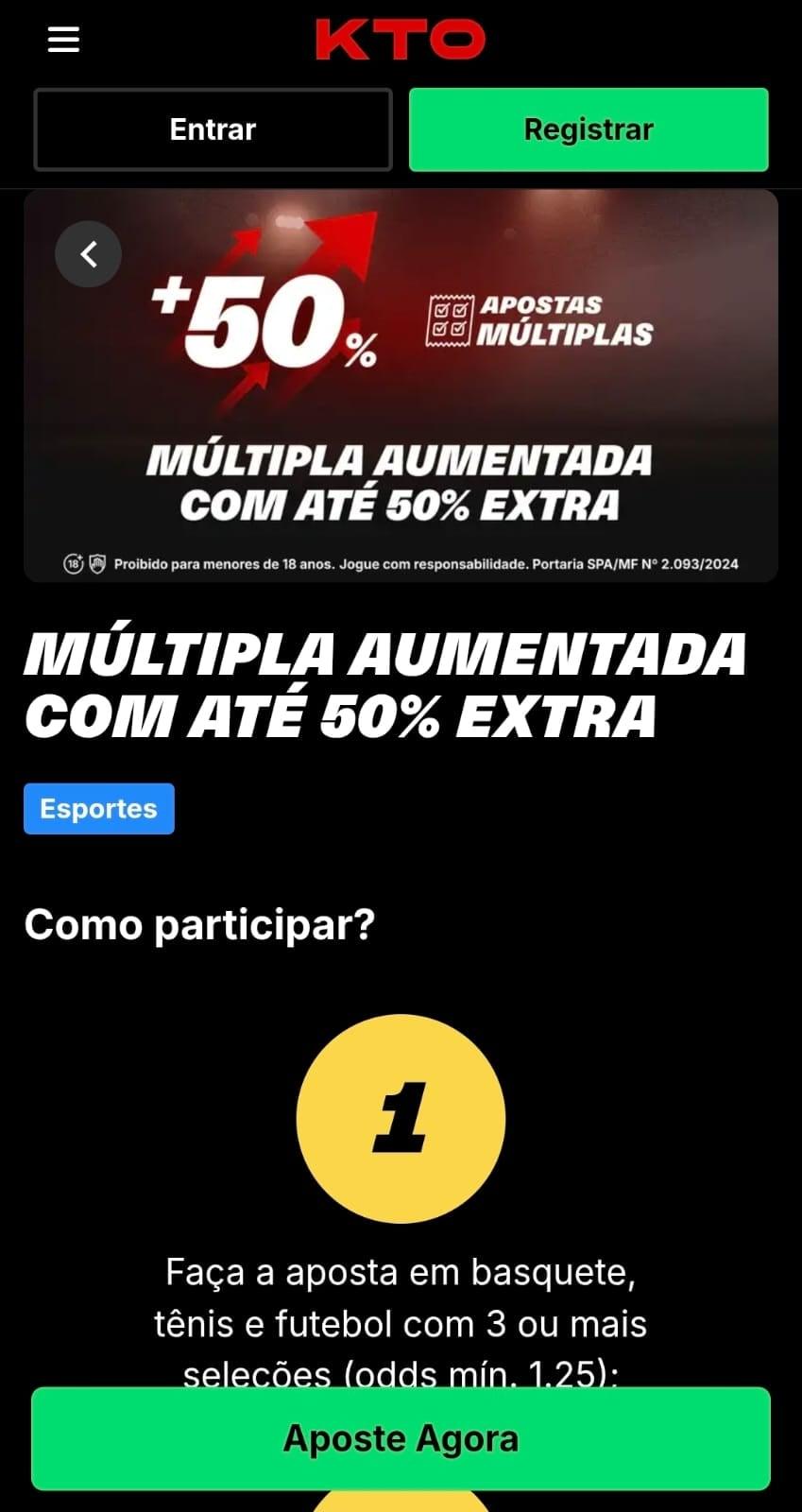Collapse the banner via the left chevron
This screenshot has height=1512, width=802.
pyautogui.click(x=88, y=253)
